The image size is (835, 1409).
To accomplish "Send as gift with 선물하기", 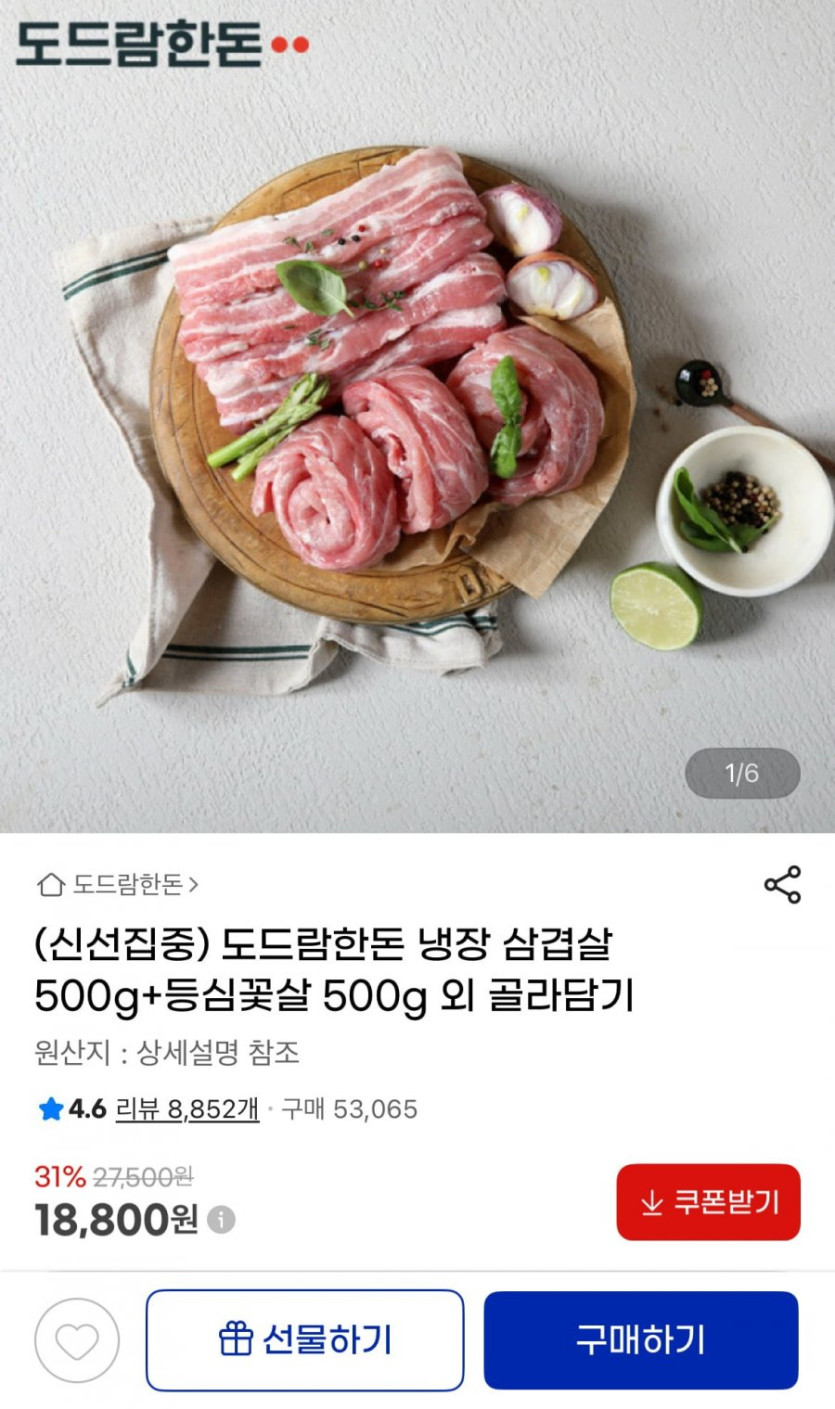I will [305, 1340].
